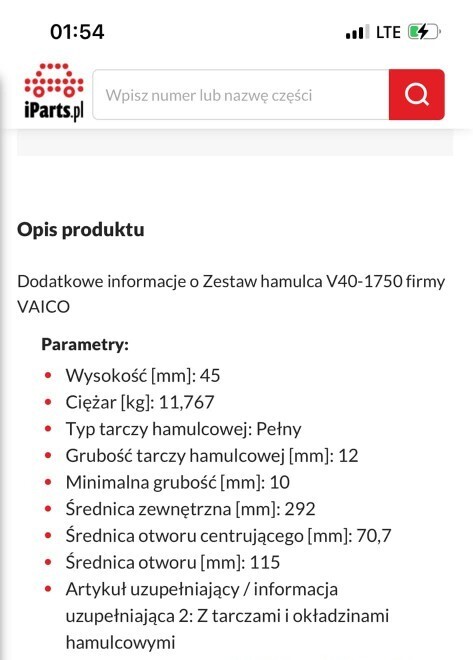Open the iParts.pl home logo
The height and width of the screenshot is (660, 473).
tap(54, 92)
